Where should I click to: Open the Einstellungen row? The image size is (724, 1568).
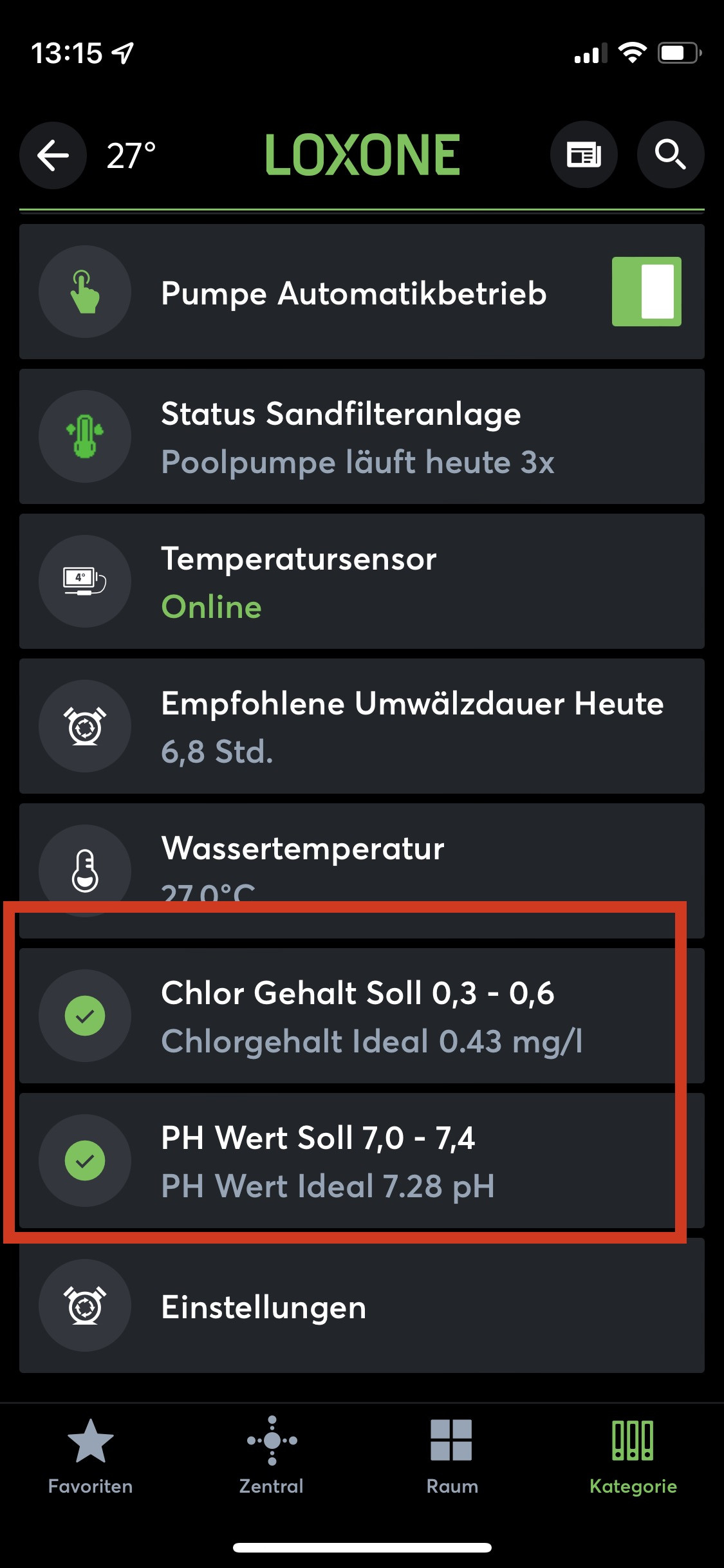coord(362,1307)
